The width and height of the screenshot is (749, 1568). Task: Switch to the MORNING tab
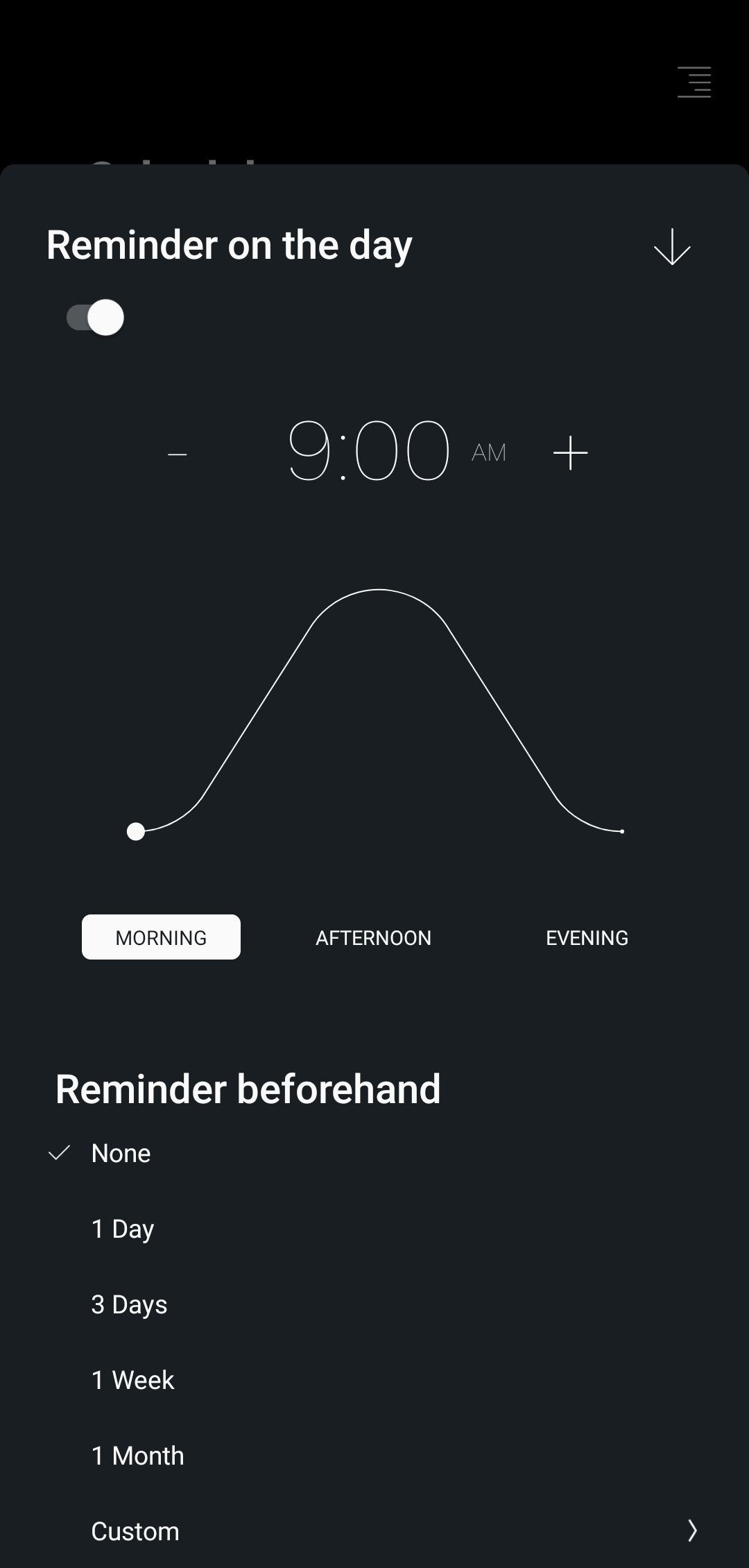point(161,937)
